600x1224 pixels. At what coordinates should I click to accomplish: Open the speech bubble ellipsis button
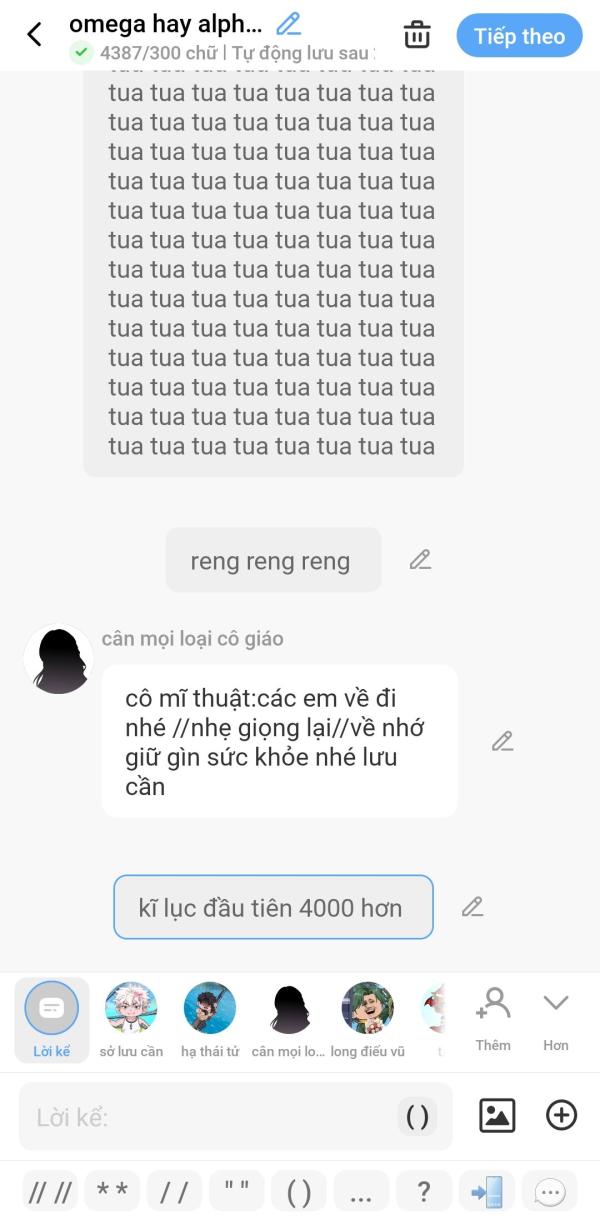(550, 1192)
